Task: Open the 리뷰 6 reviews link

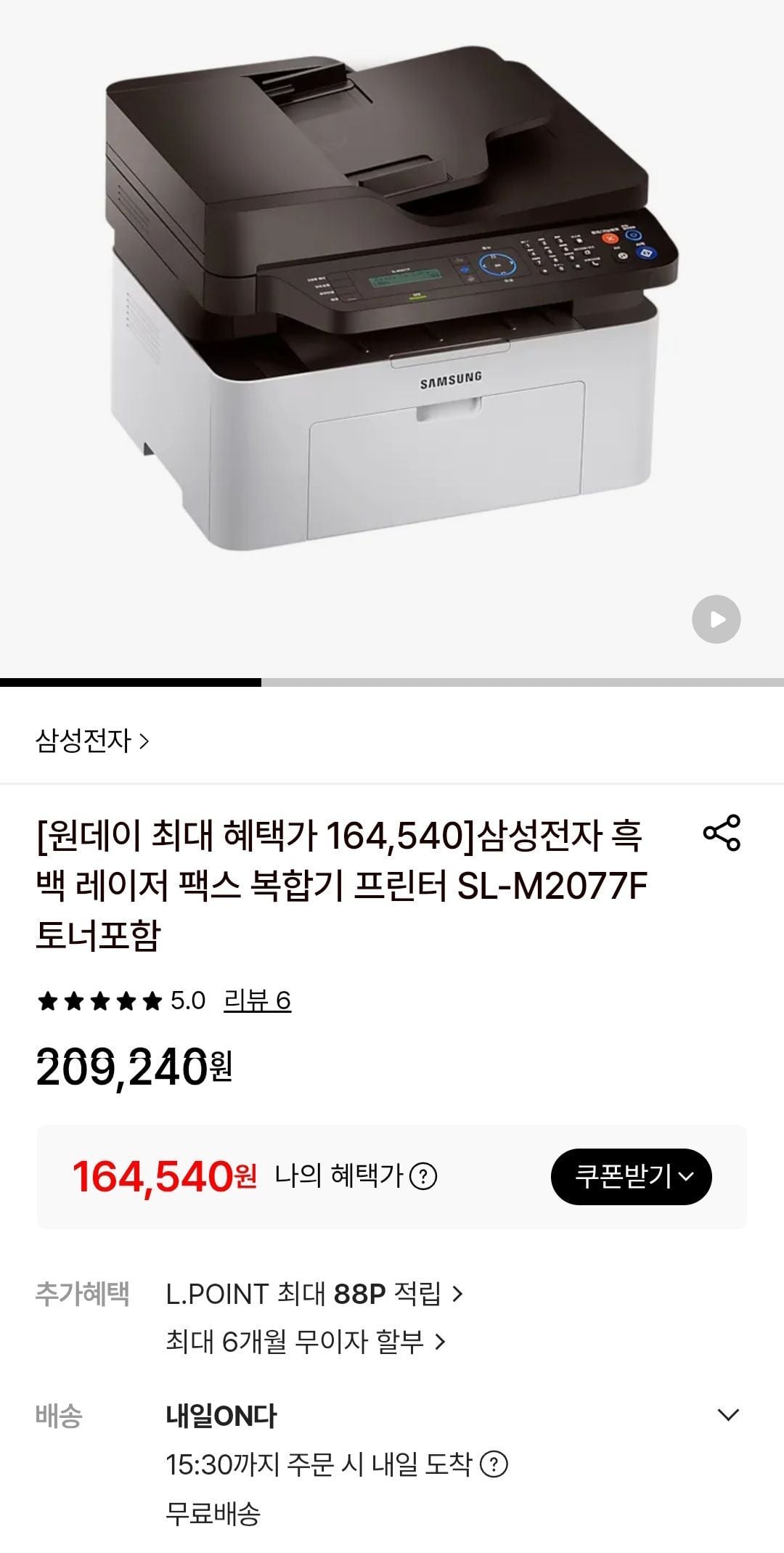Action: click(257, 1000)
